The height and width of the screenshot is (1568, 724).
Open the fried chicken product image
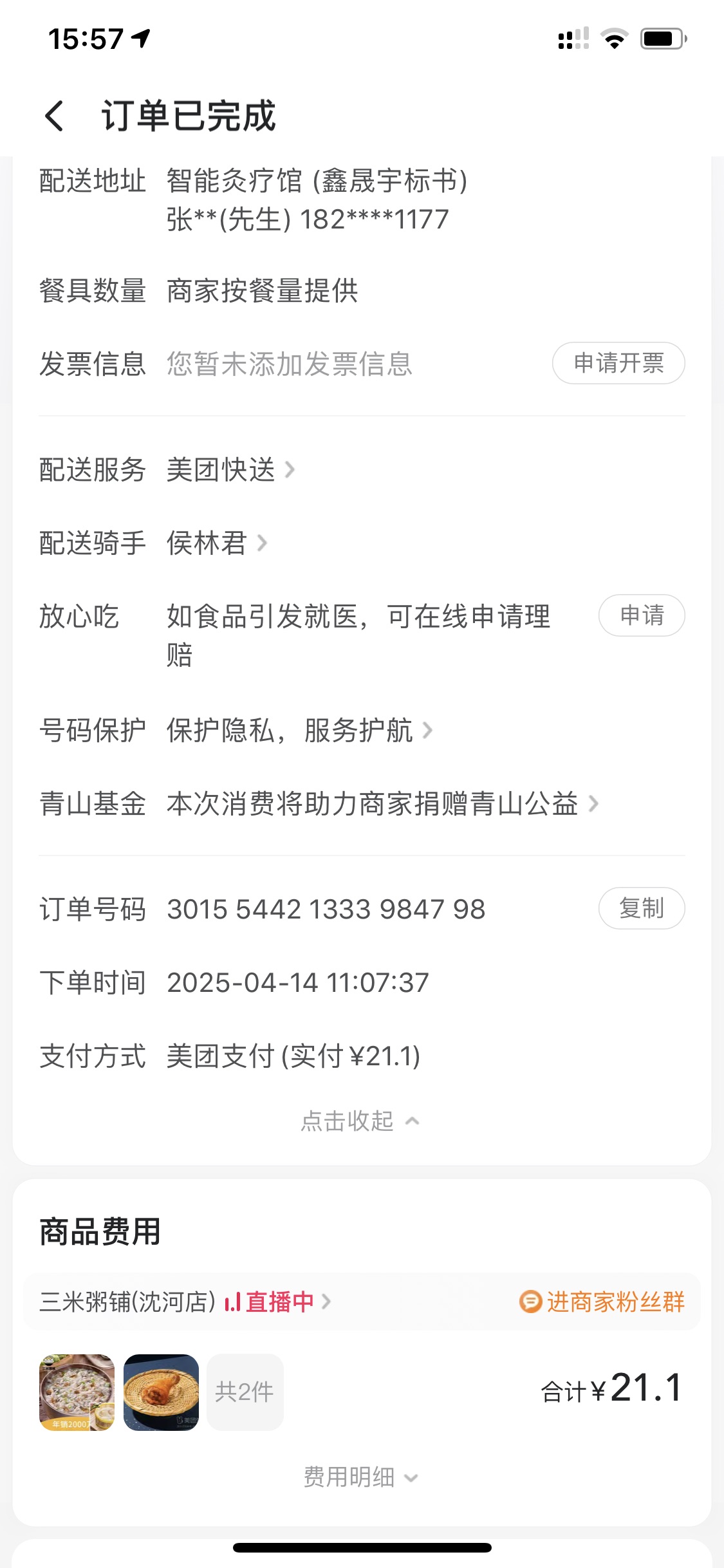point(161,1392)
